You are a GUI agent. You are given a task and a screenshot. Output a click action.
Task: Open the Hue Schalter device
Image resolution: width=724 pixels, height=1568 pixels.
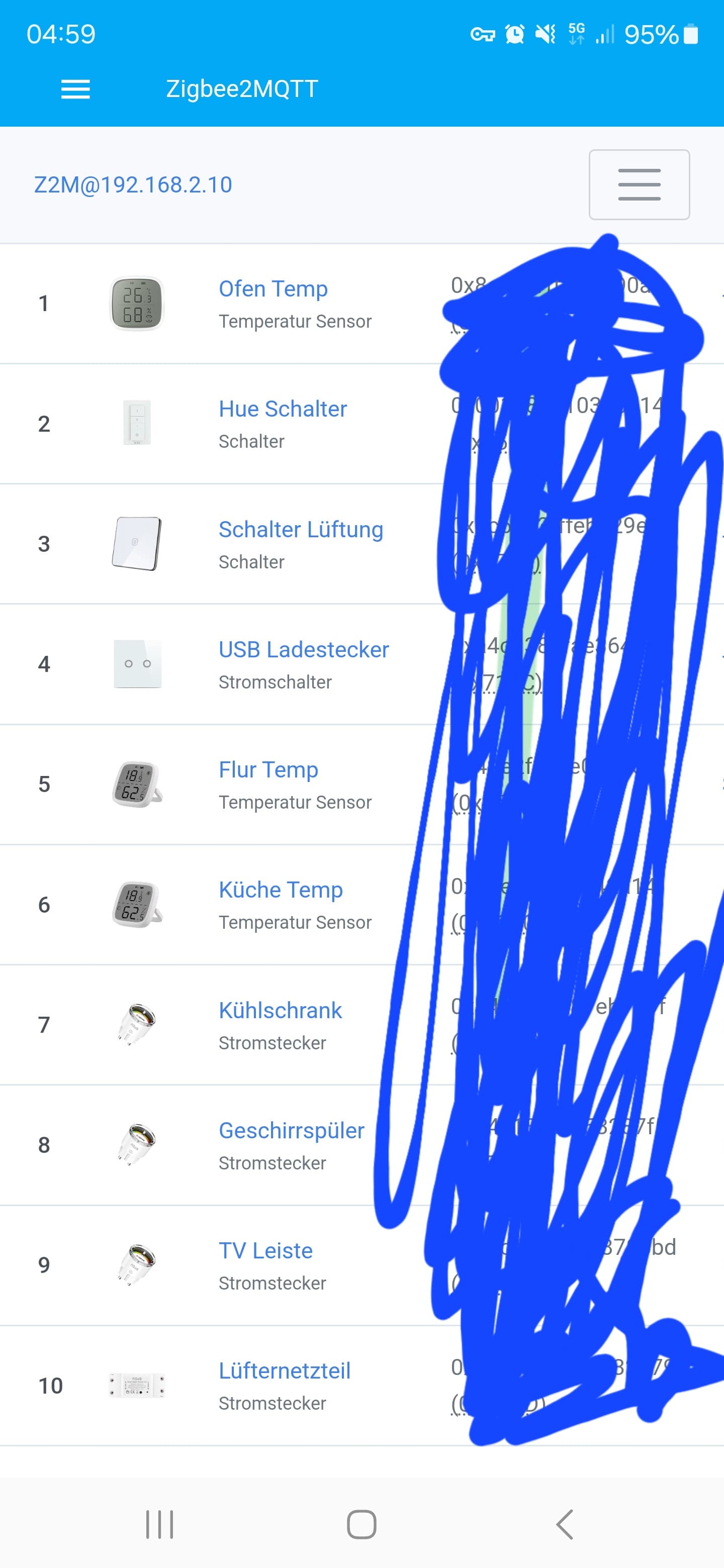click(283, 409)
